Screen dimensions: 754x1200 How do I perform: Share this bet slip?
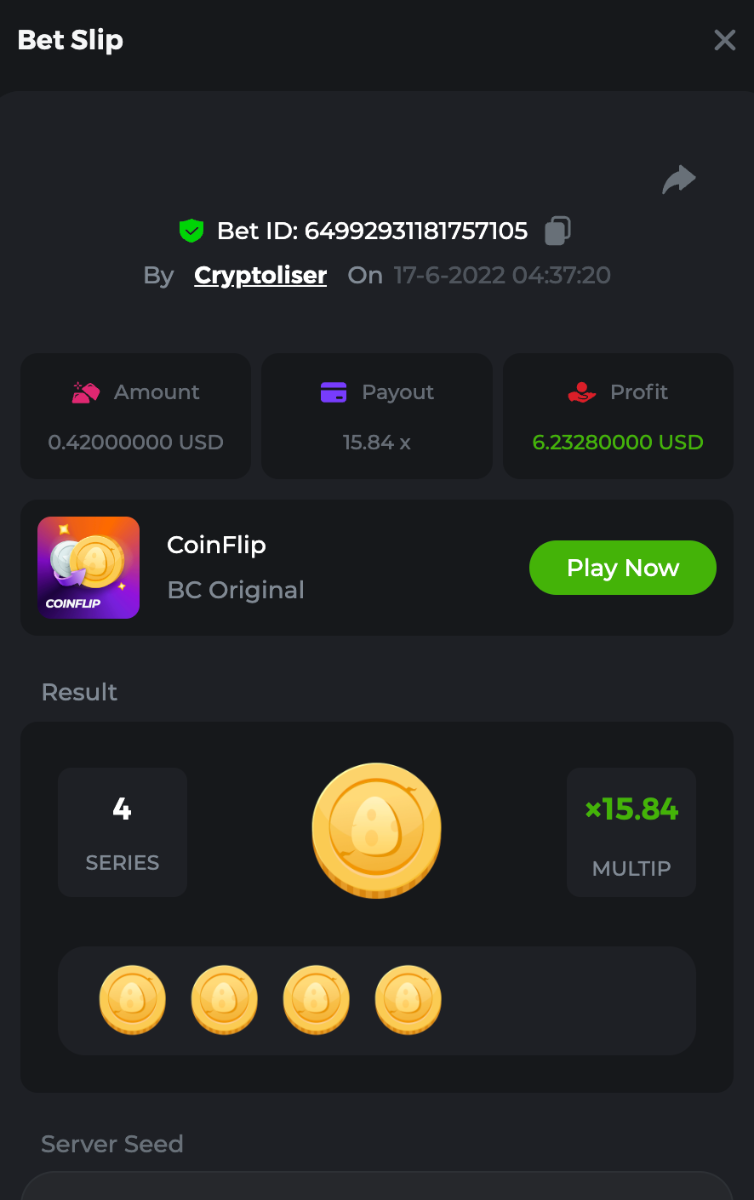[679, 180]
